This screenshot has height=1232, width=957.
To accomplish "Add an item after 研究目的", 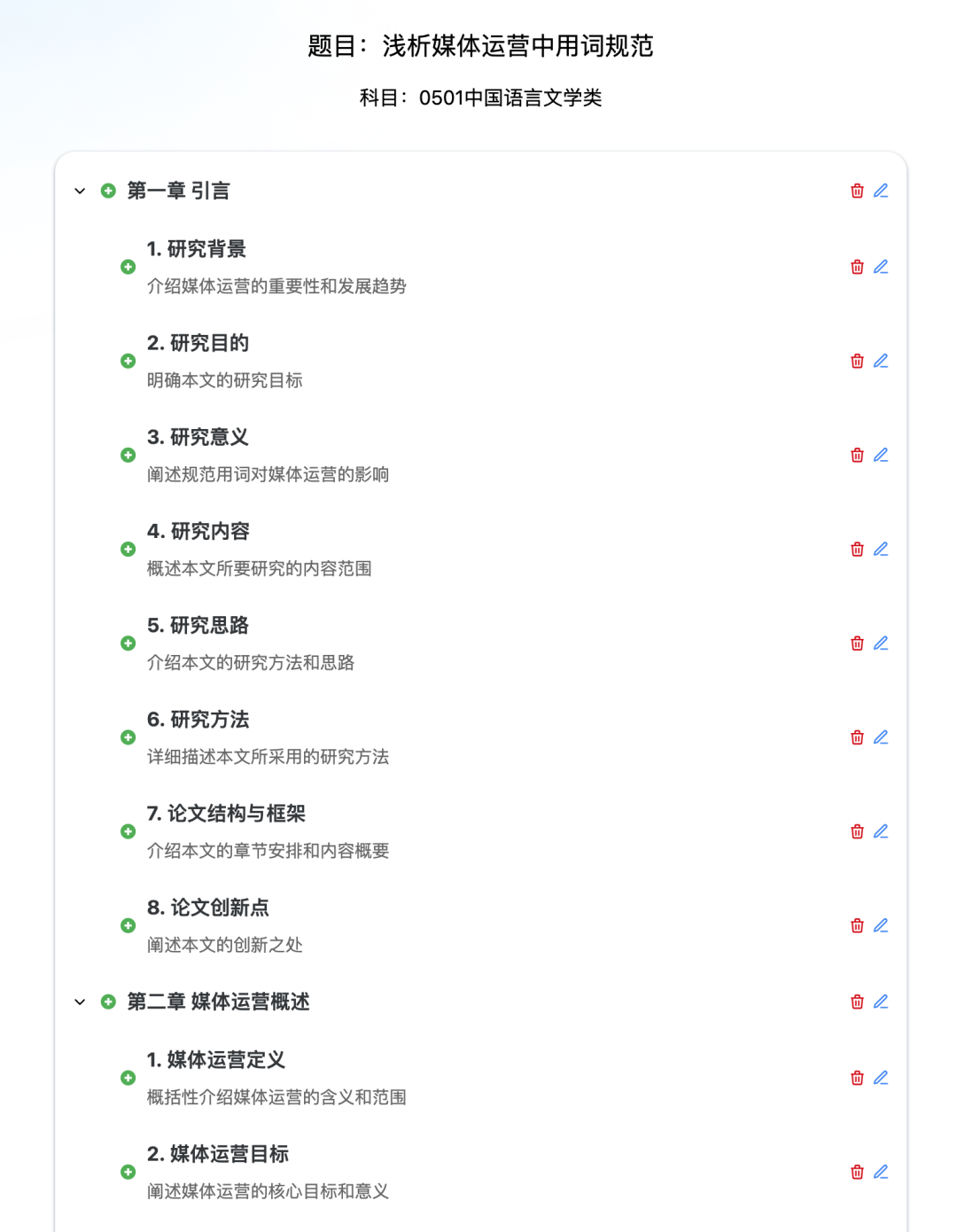I will [x=128, y=361].
